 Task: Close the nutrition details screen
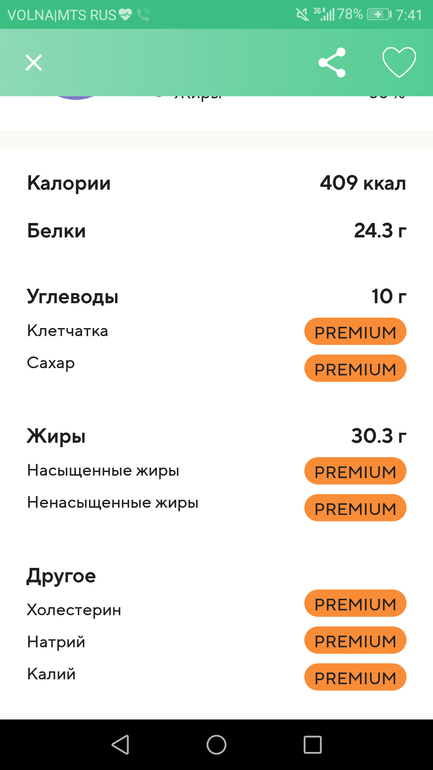pyautogui.click(x=34, y=63)
